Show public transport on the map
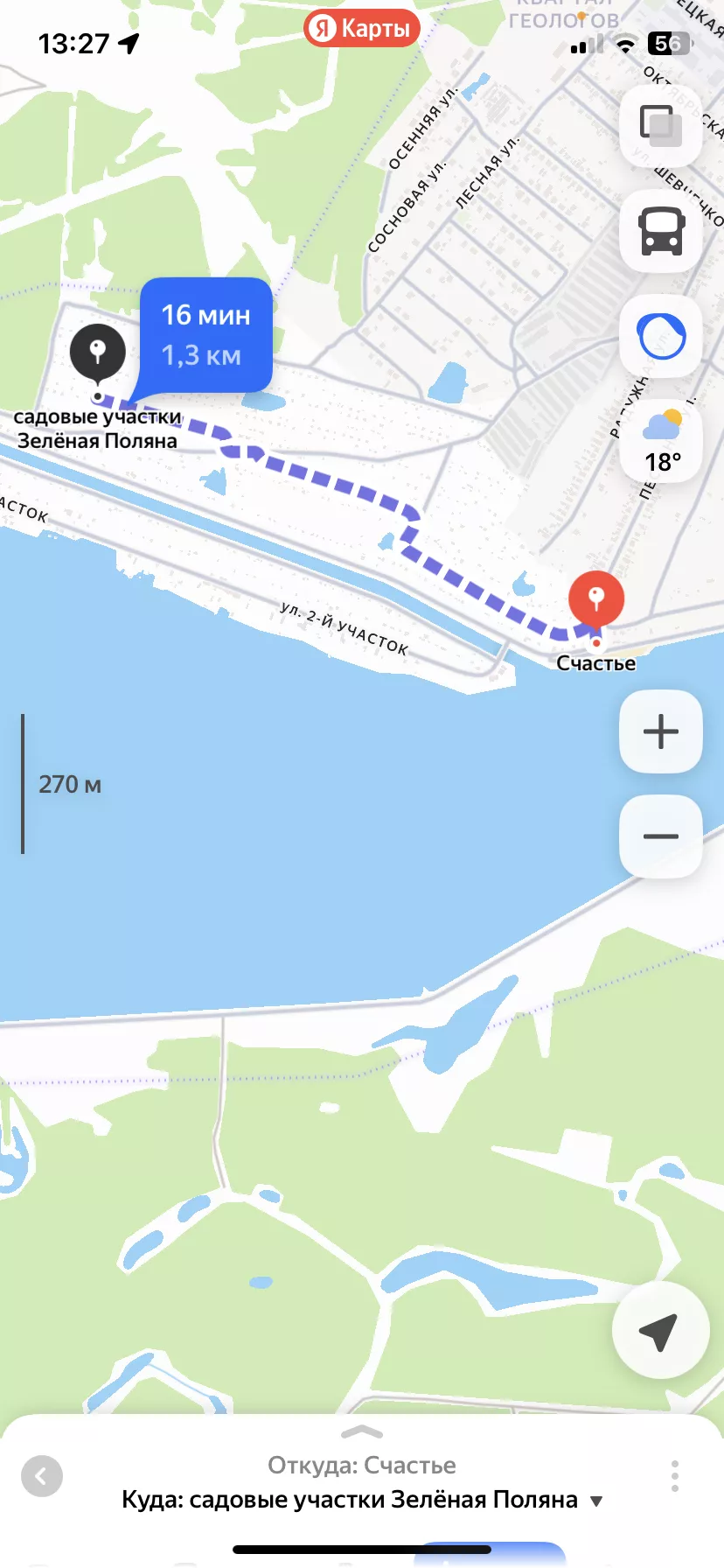 coord(661,231)
